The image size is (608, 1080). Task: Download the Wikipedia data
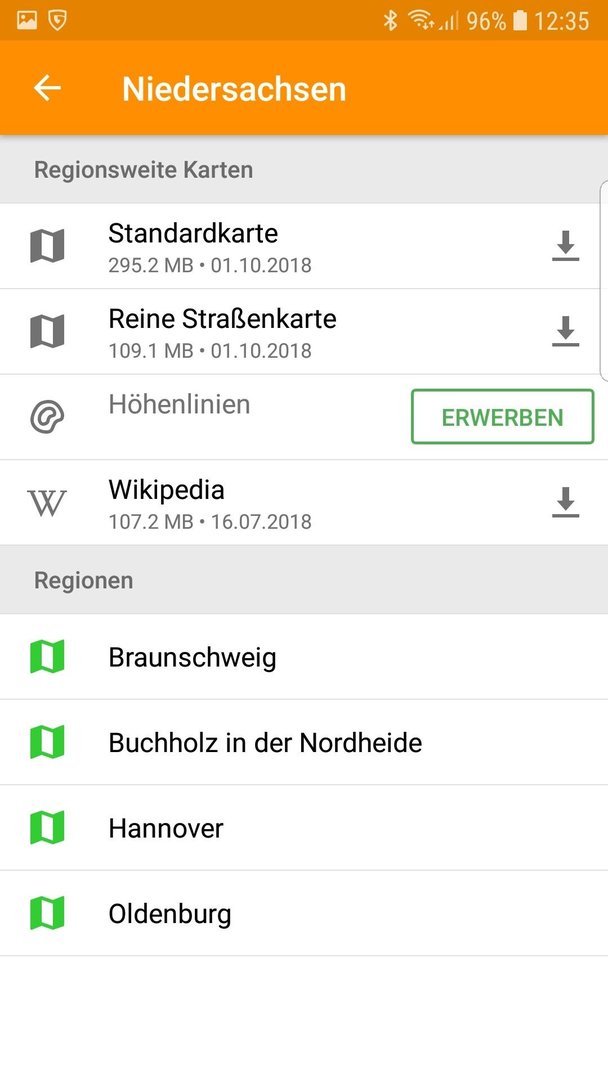point(565,502)
